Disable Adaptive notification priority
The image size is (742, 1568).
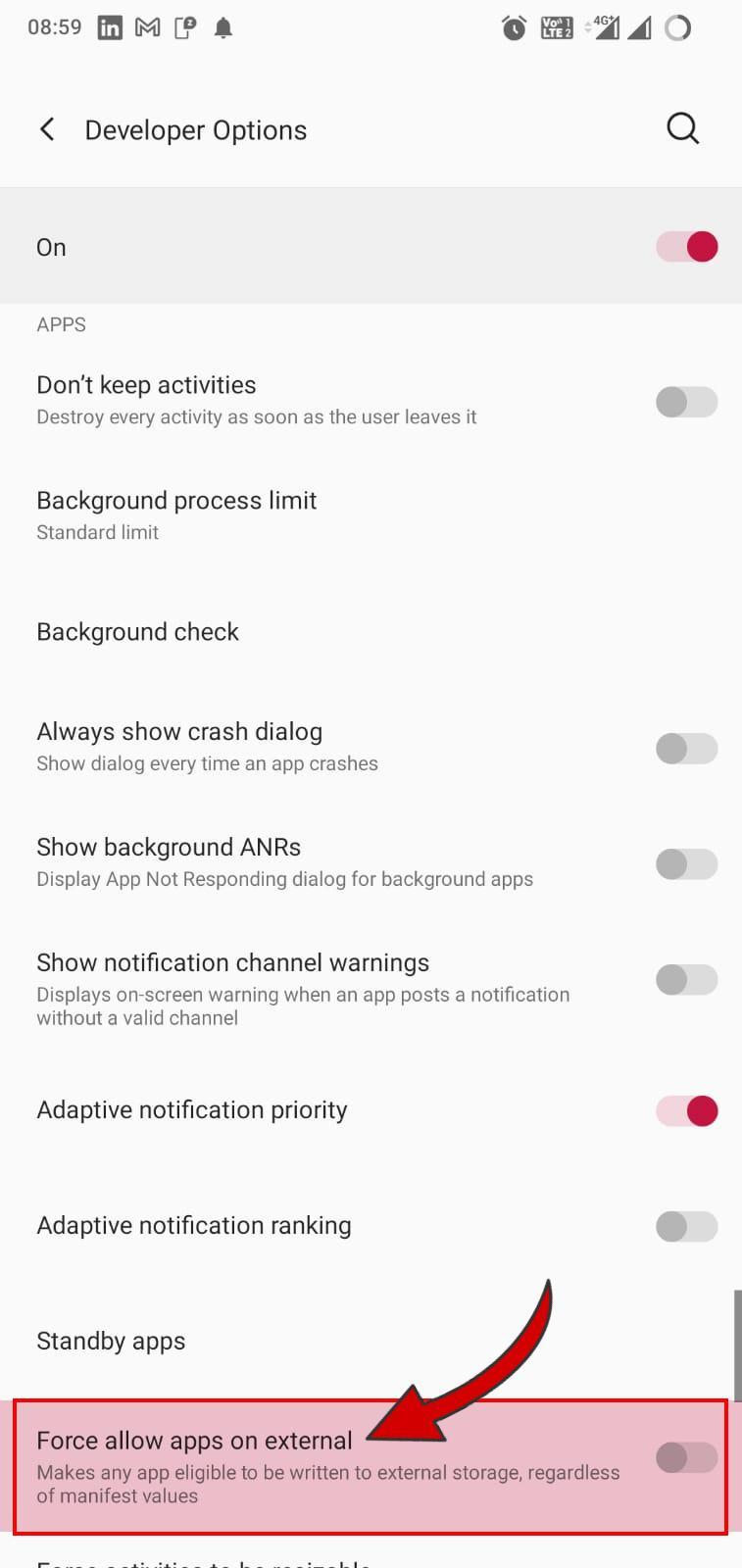(x=686, y=1110)
